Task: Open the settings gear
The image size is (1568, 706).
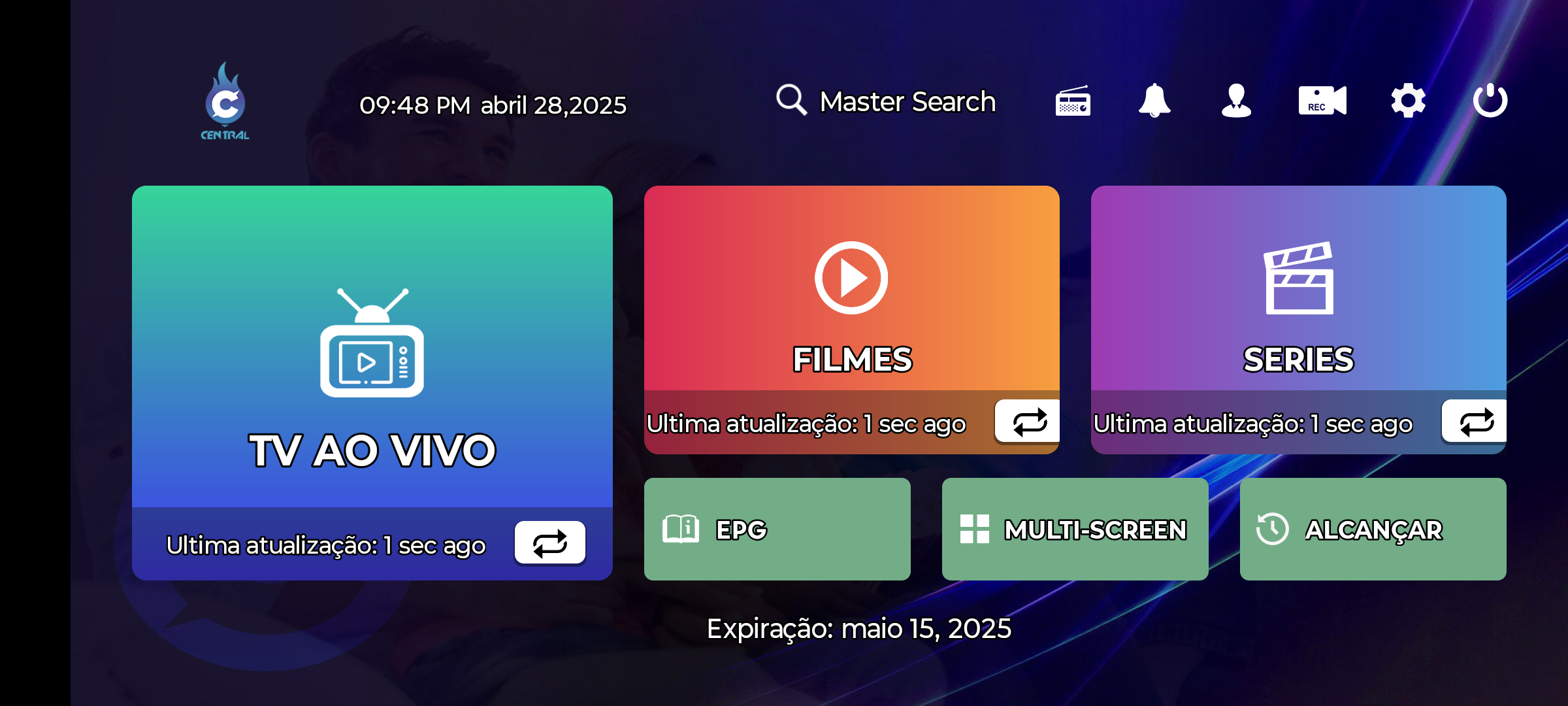Action: (x=1408, y=101)
